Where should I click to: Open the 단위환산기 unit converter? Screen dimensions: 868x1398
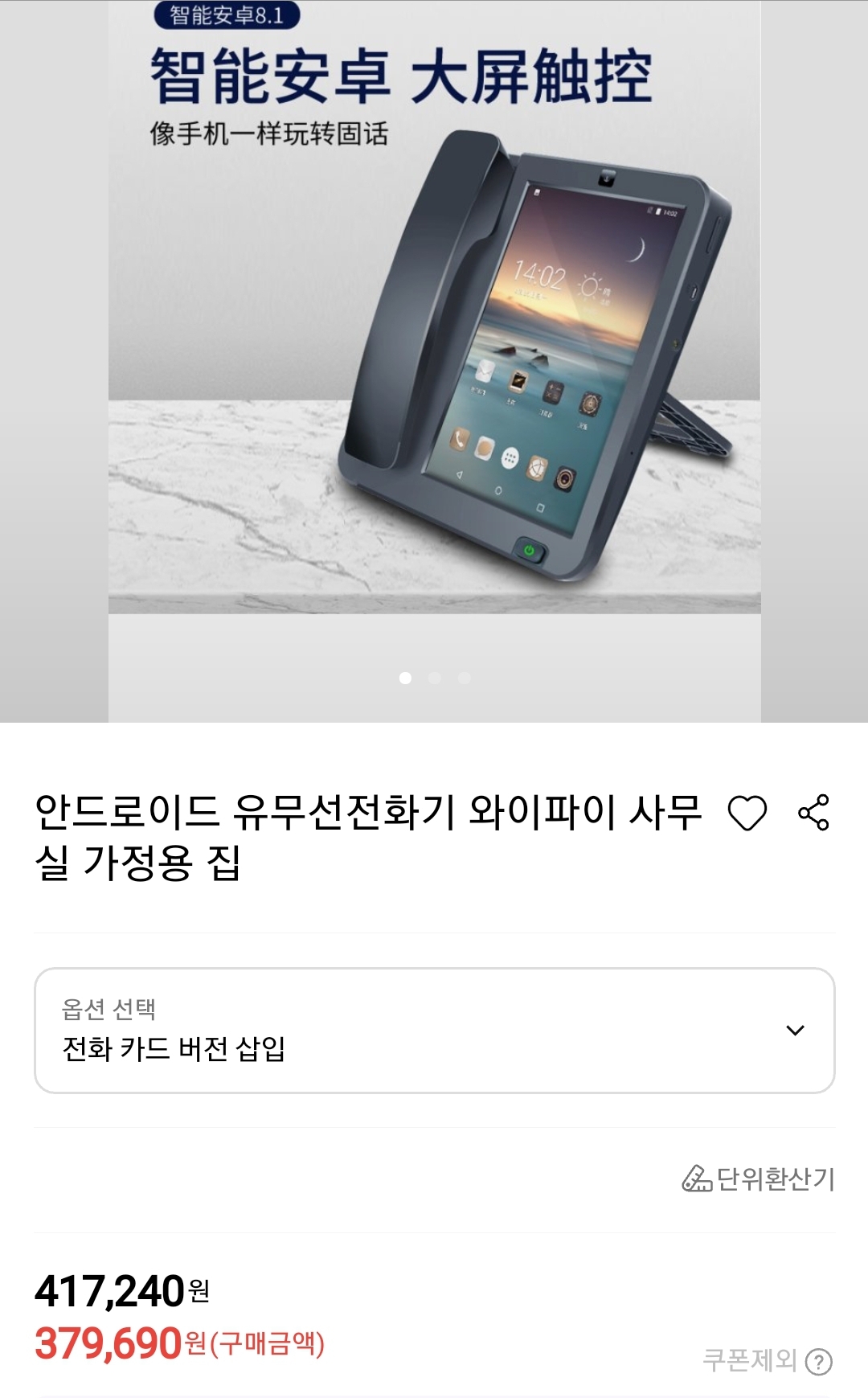click(x=758, y=1179)
